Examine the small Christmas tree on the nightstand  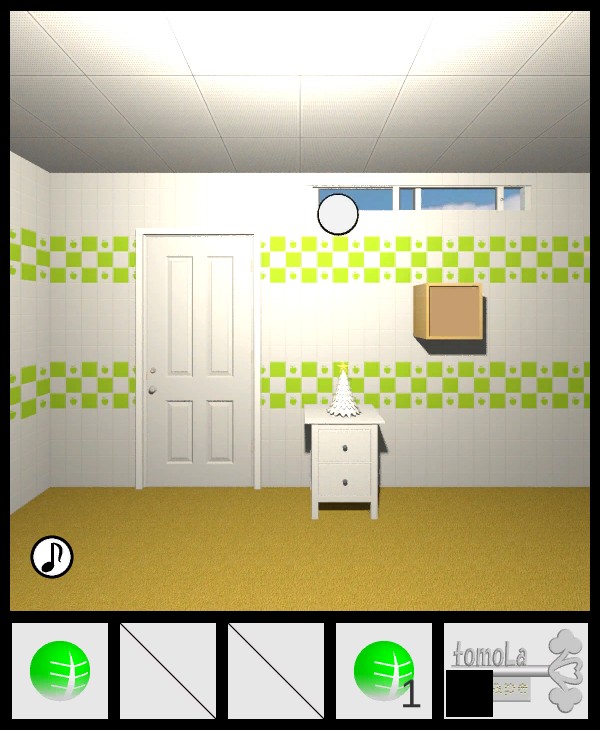(344, 393)
